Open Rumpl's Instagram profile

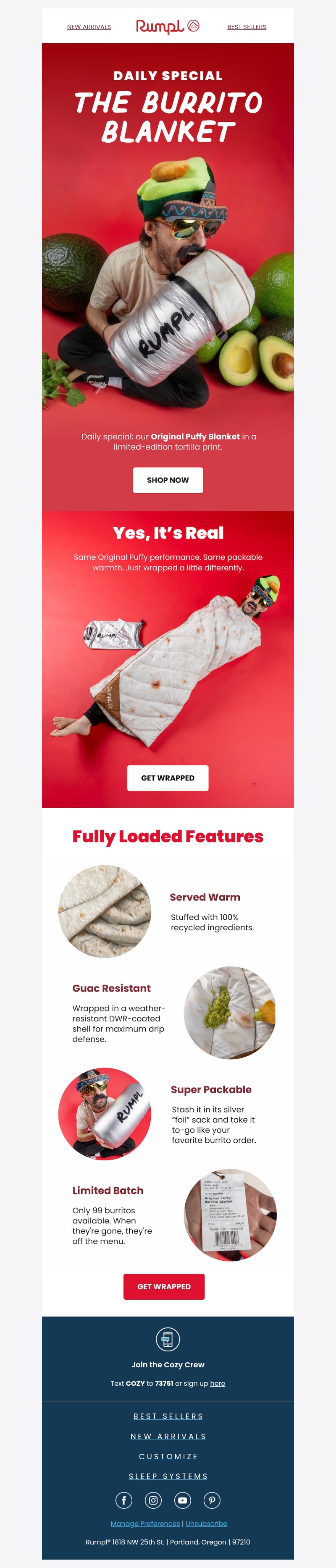[x=153, y=1500]
